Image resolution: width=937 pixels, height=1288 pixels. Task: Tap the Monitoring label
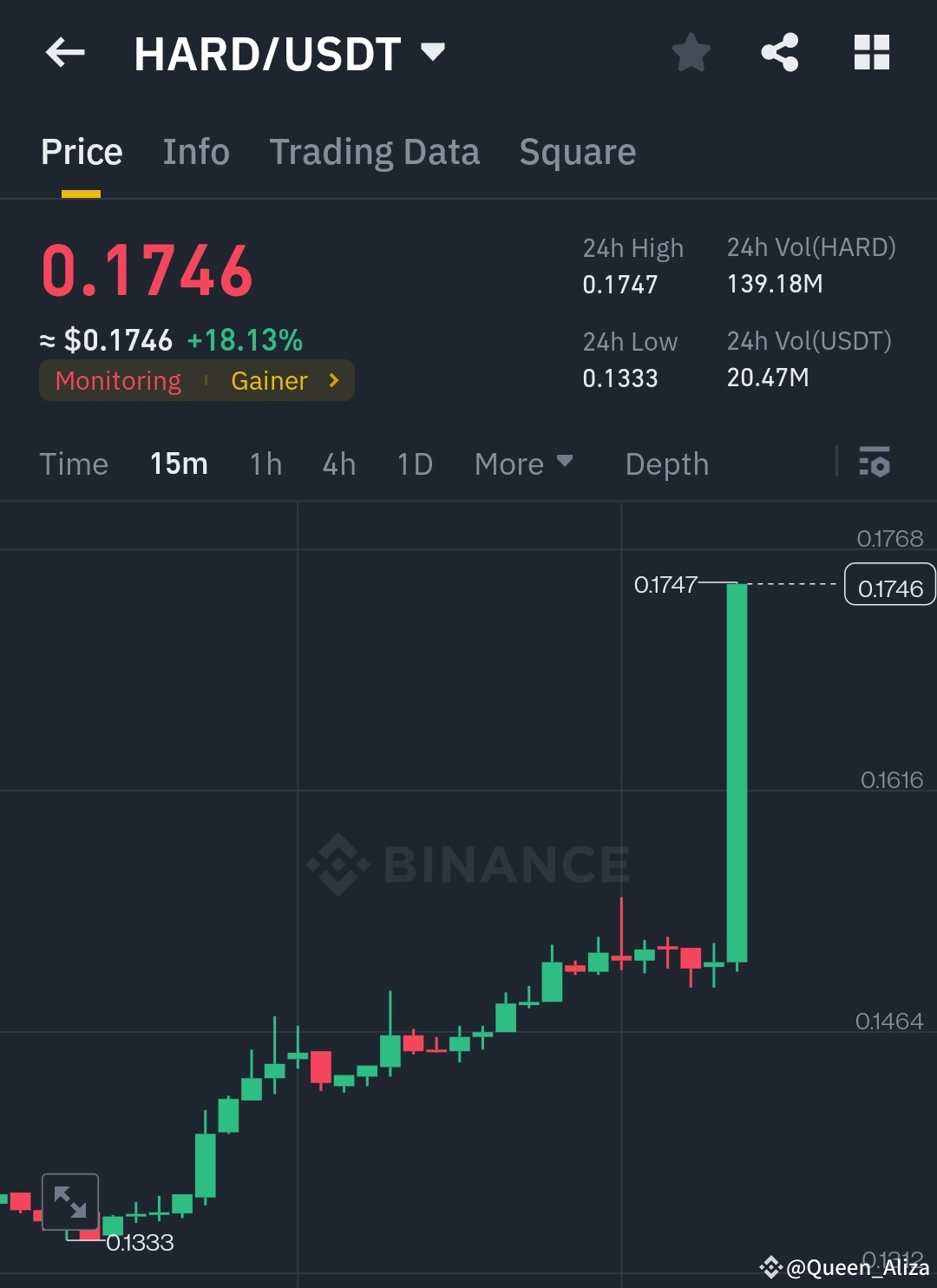[117, 380]
